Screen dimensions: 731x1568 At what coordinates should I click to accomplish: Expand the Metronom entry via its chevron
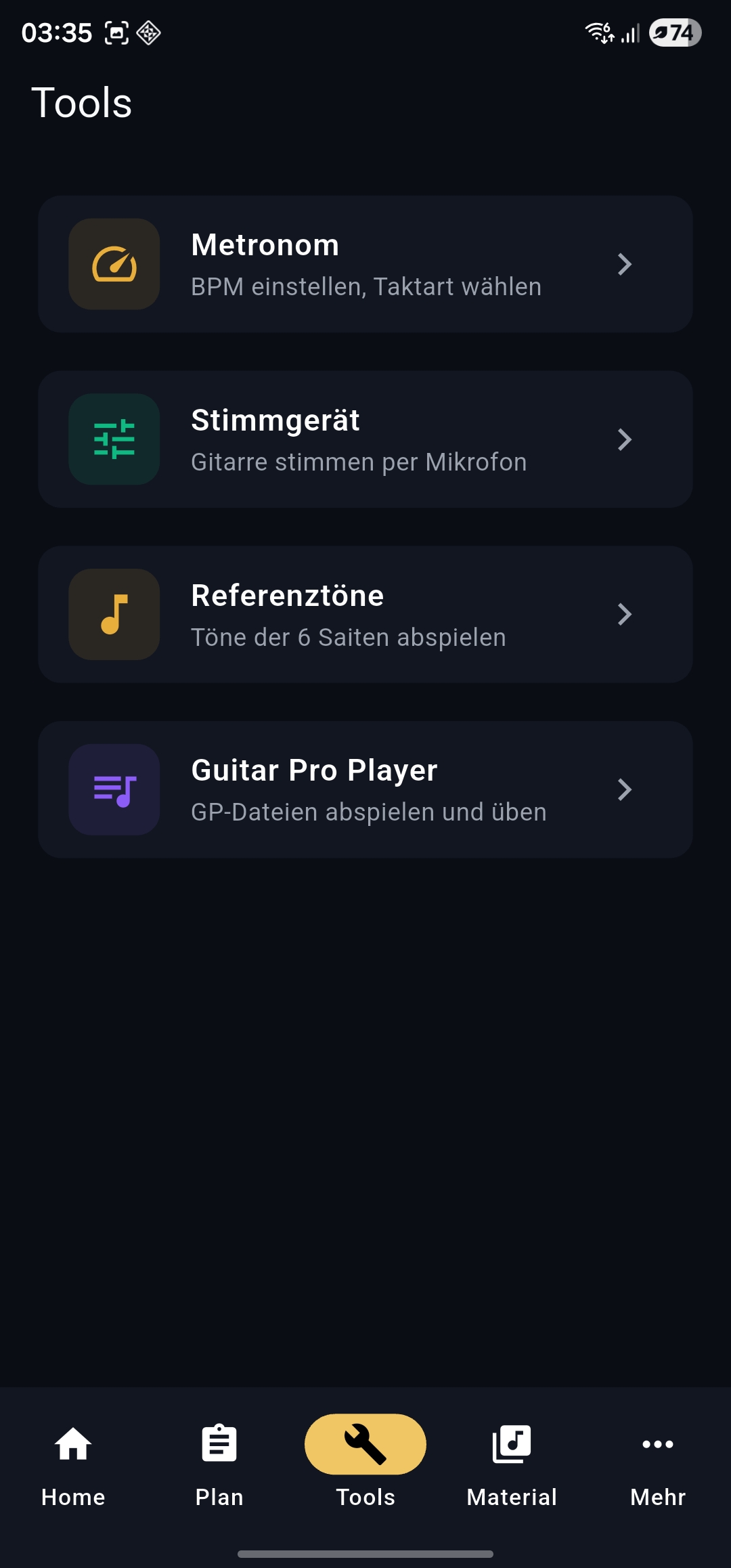pyautogui.click(x=625, y=264)
